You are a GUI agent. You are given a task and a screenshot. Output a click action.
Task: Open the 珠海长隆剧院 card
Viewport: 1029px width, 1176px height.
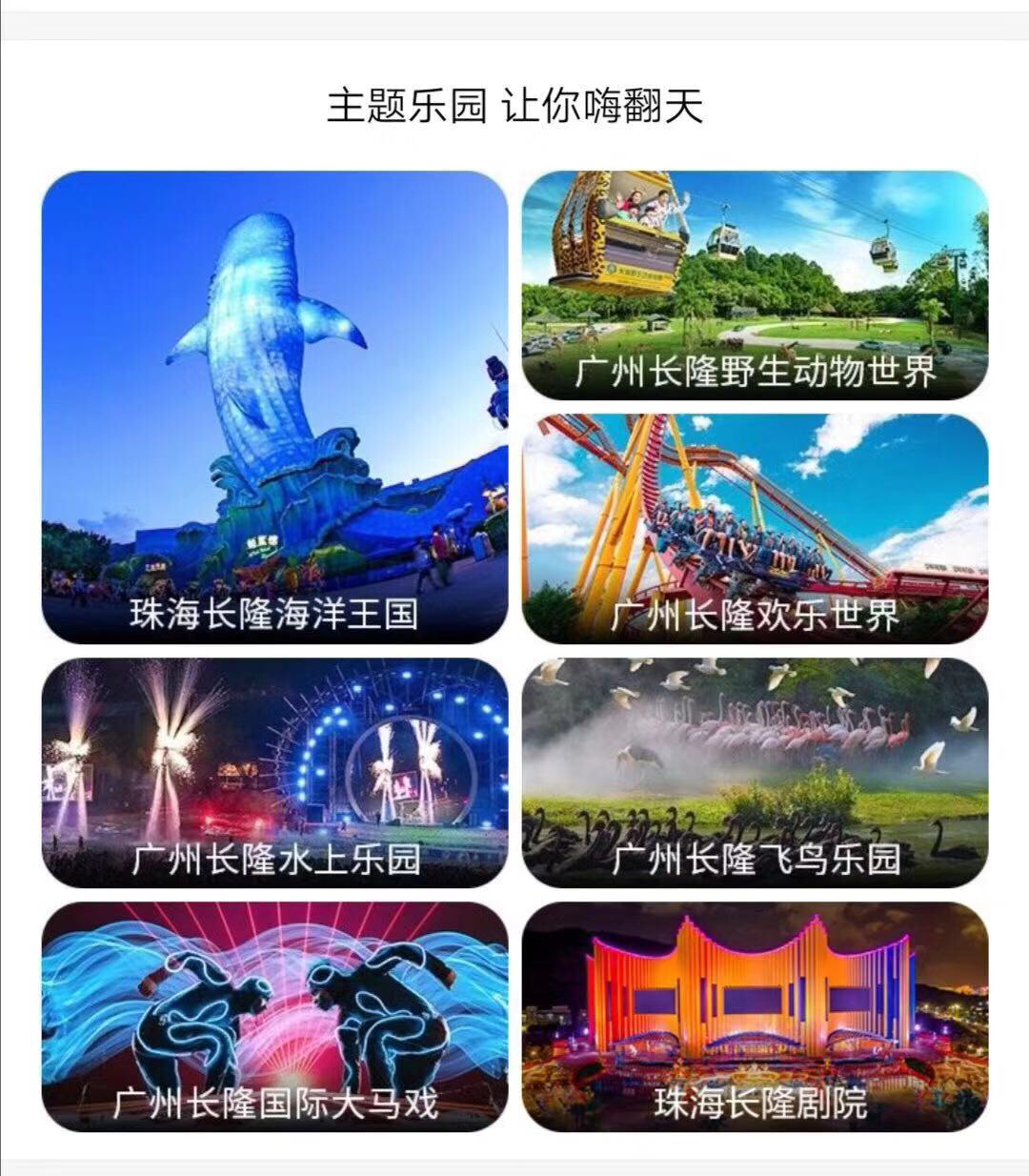tap(755, 1016)
